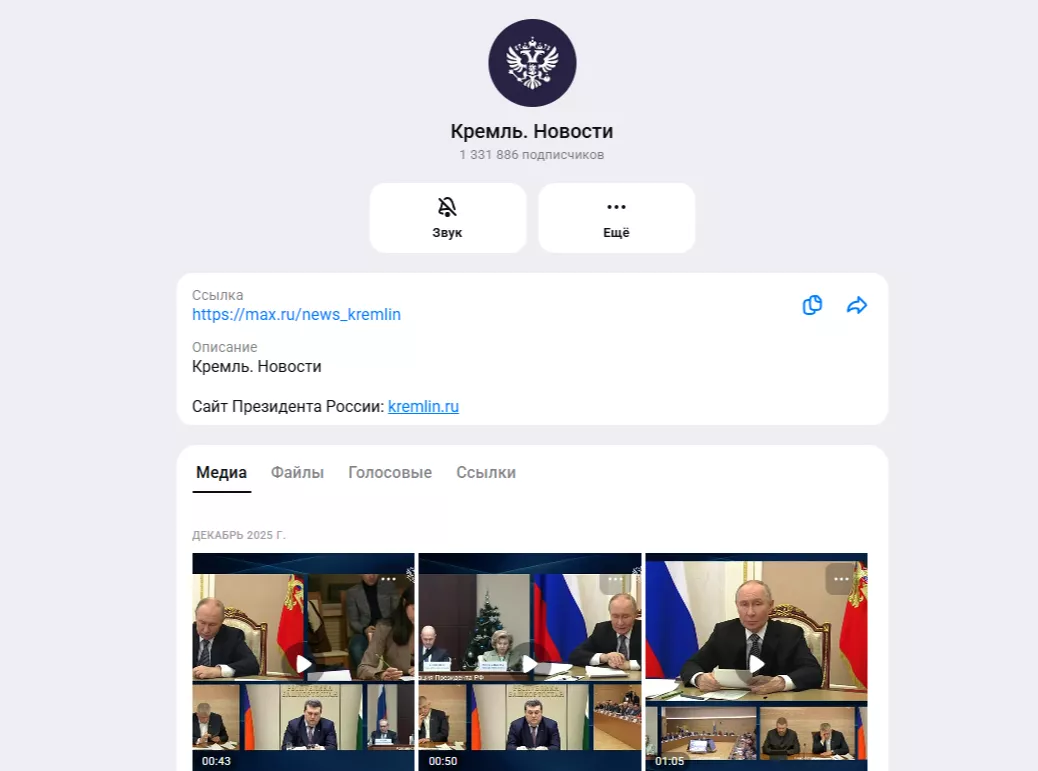Select the Медиа tab

[221, 473]
